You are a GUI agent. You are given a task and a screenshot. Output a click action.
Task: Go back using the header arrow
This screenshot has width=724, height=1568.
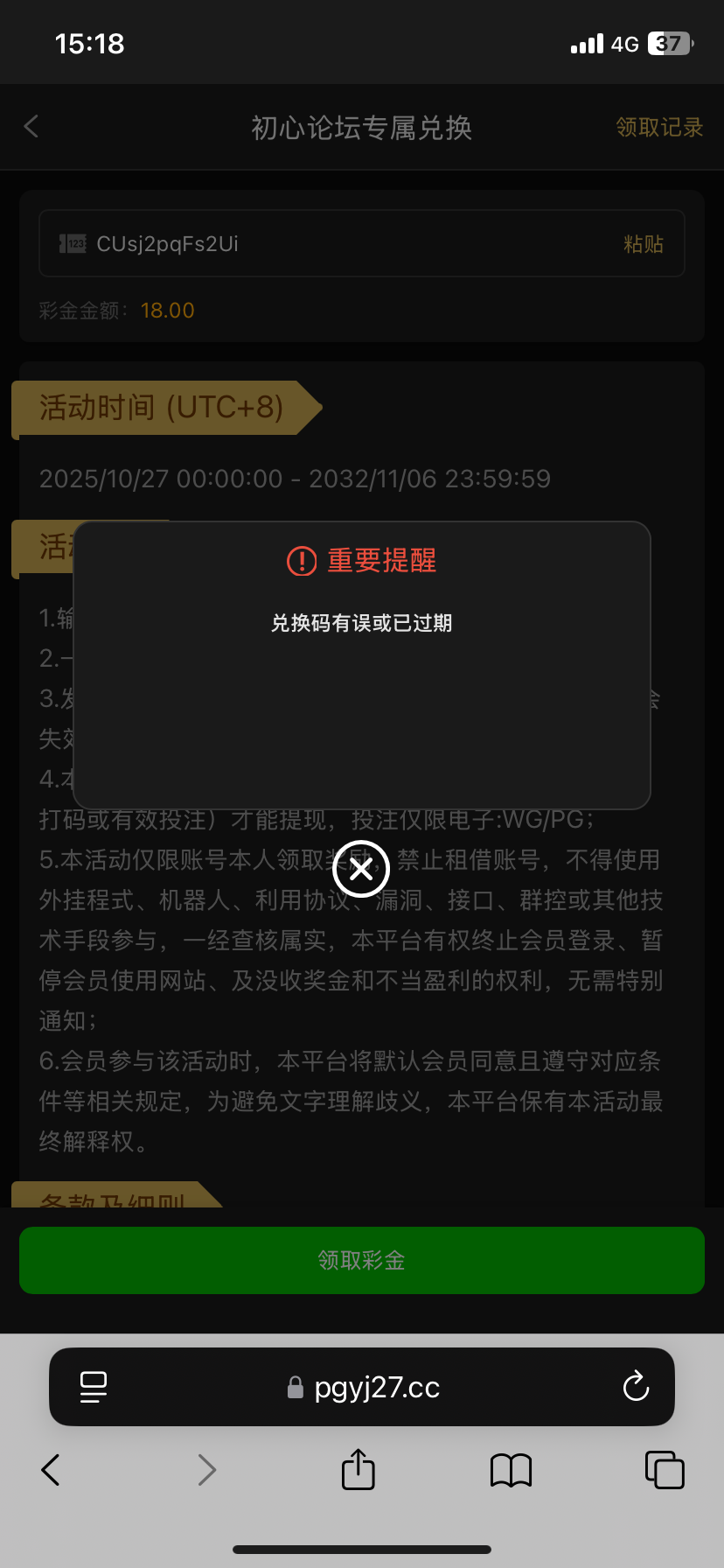(32, 127)
